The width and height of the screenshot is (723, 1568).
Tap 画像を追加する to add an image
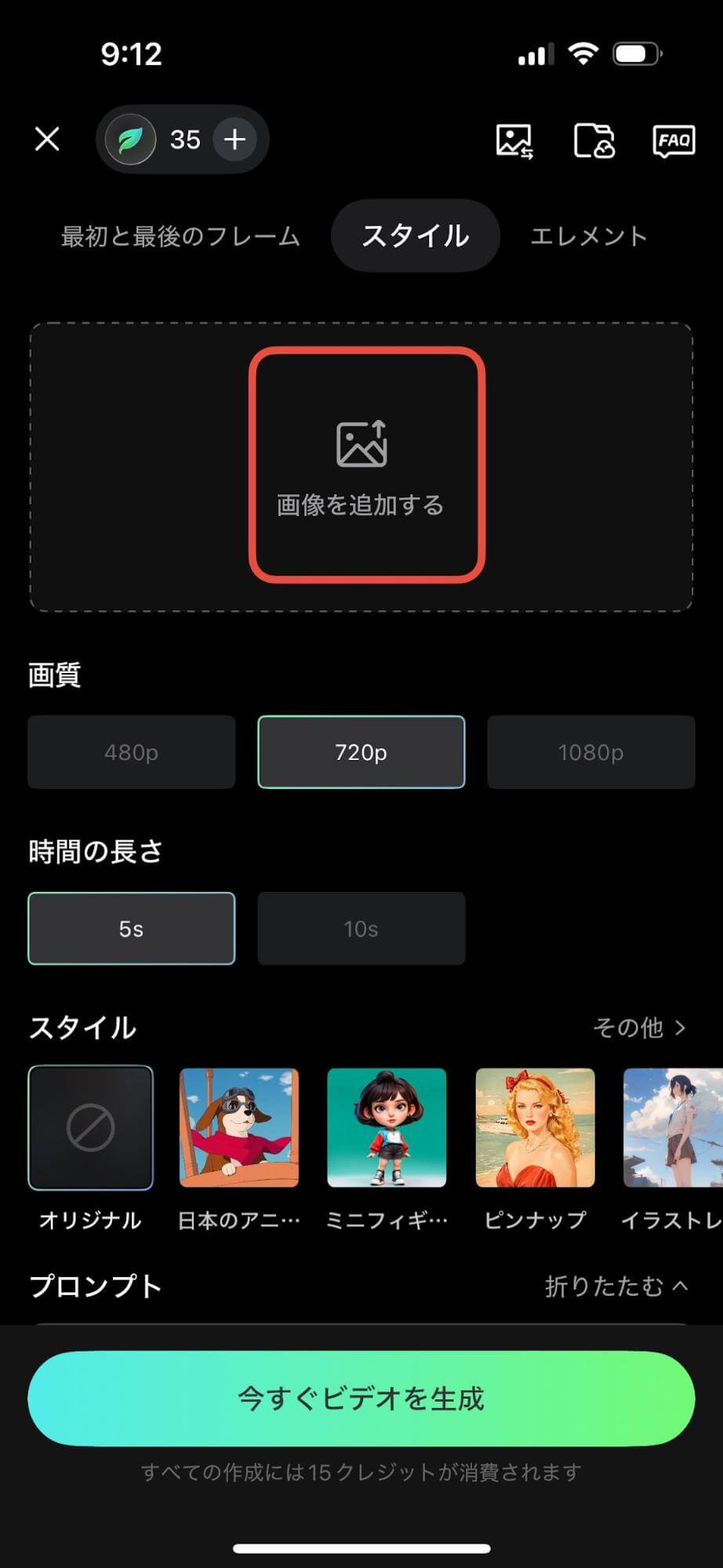[x=361, y=506]
